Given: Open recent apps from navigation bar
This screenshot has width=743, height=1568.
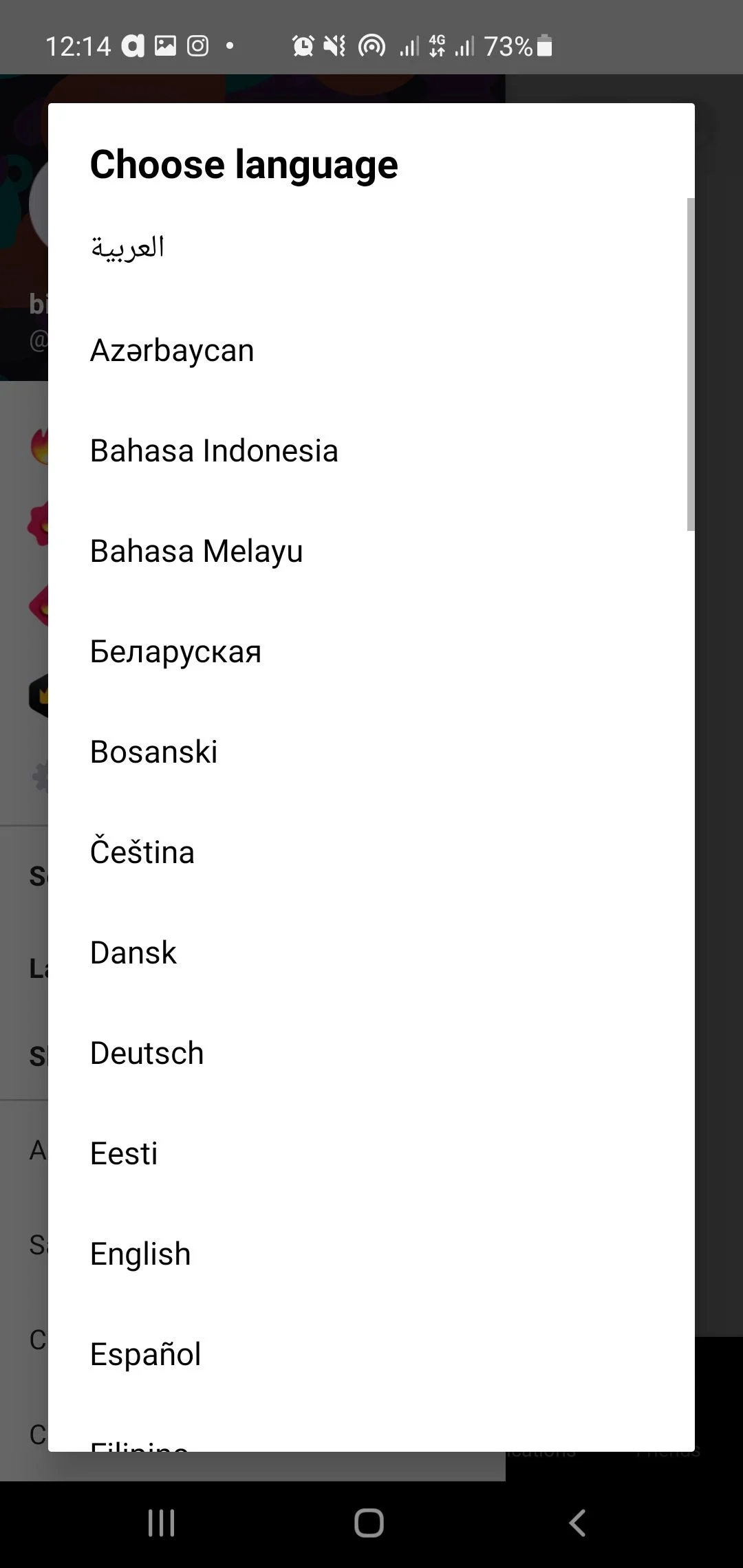Looking at the screenshot, I should coord(162,1523).
